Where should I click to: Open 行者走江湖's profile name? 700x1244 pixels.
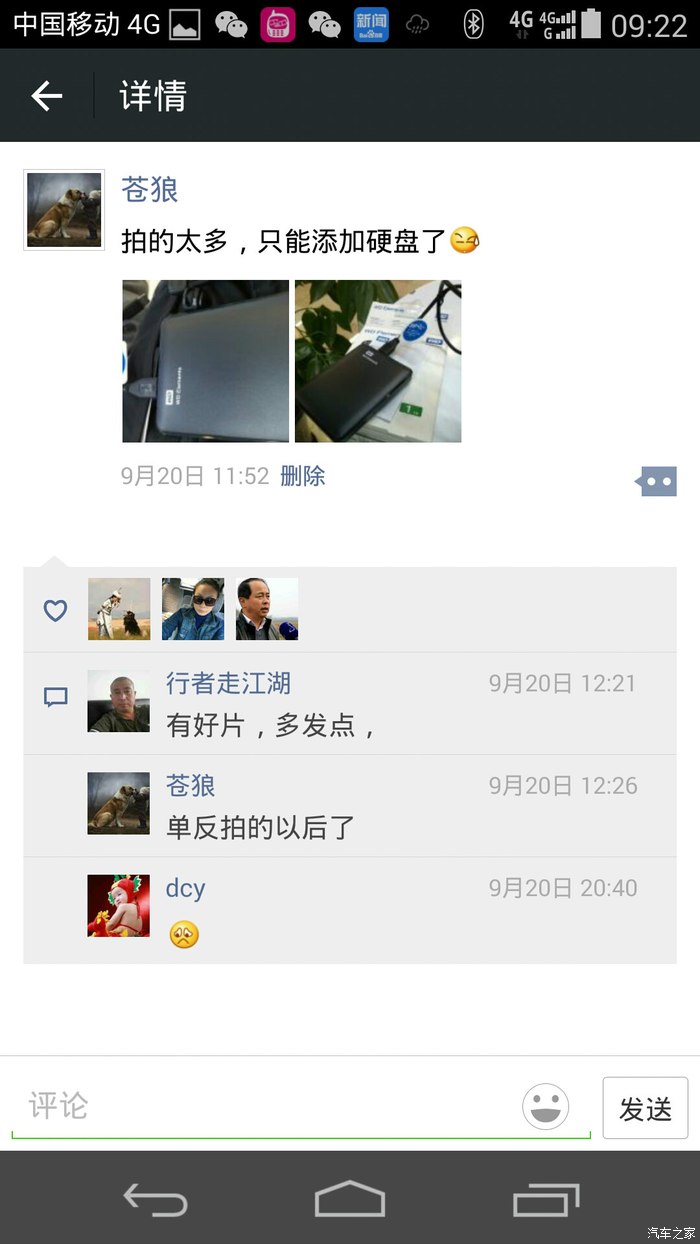point(228,683)
